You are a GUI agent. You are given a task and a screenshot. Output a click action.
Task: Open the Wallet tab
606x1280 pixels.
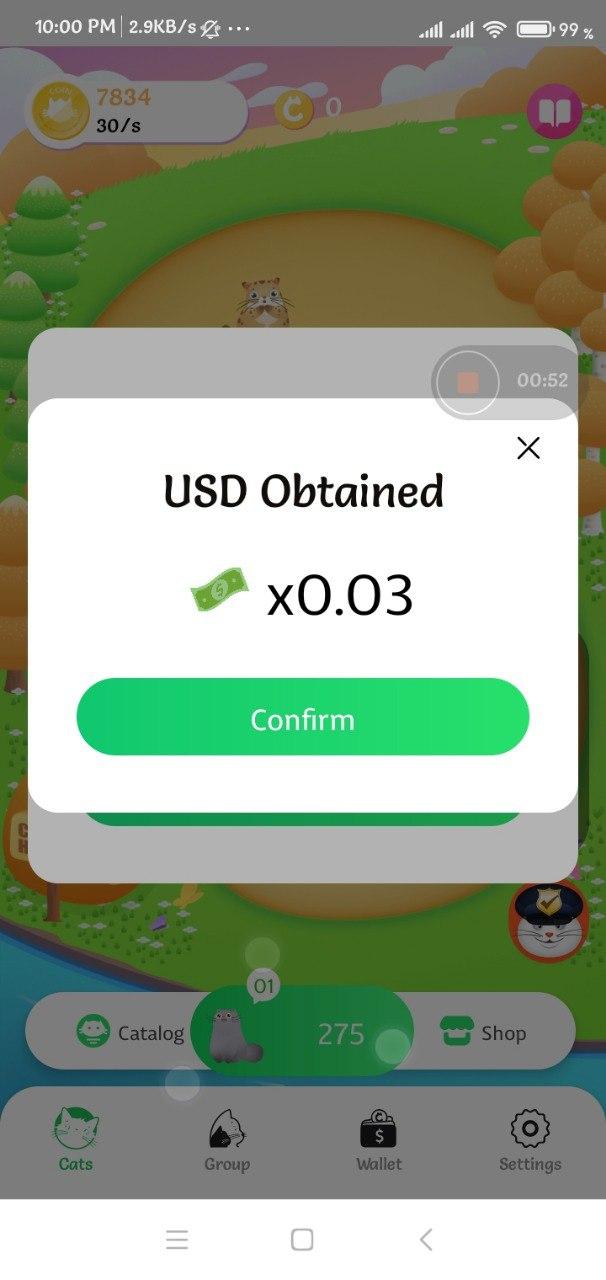click(x=379, y=1139)
